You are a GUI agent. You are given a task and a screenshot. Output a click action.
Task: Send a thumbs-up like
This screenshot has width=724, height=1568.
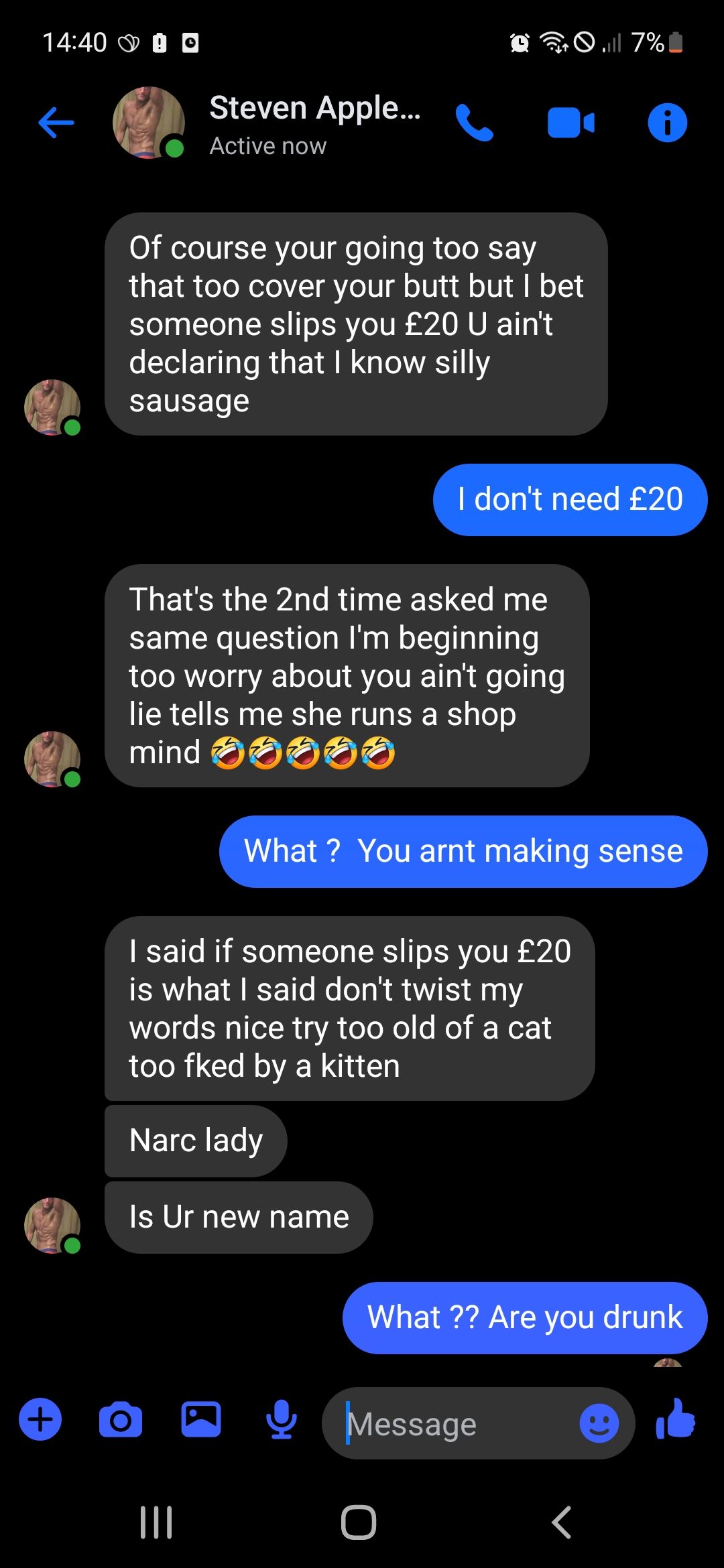point(676,1419)
